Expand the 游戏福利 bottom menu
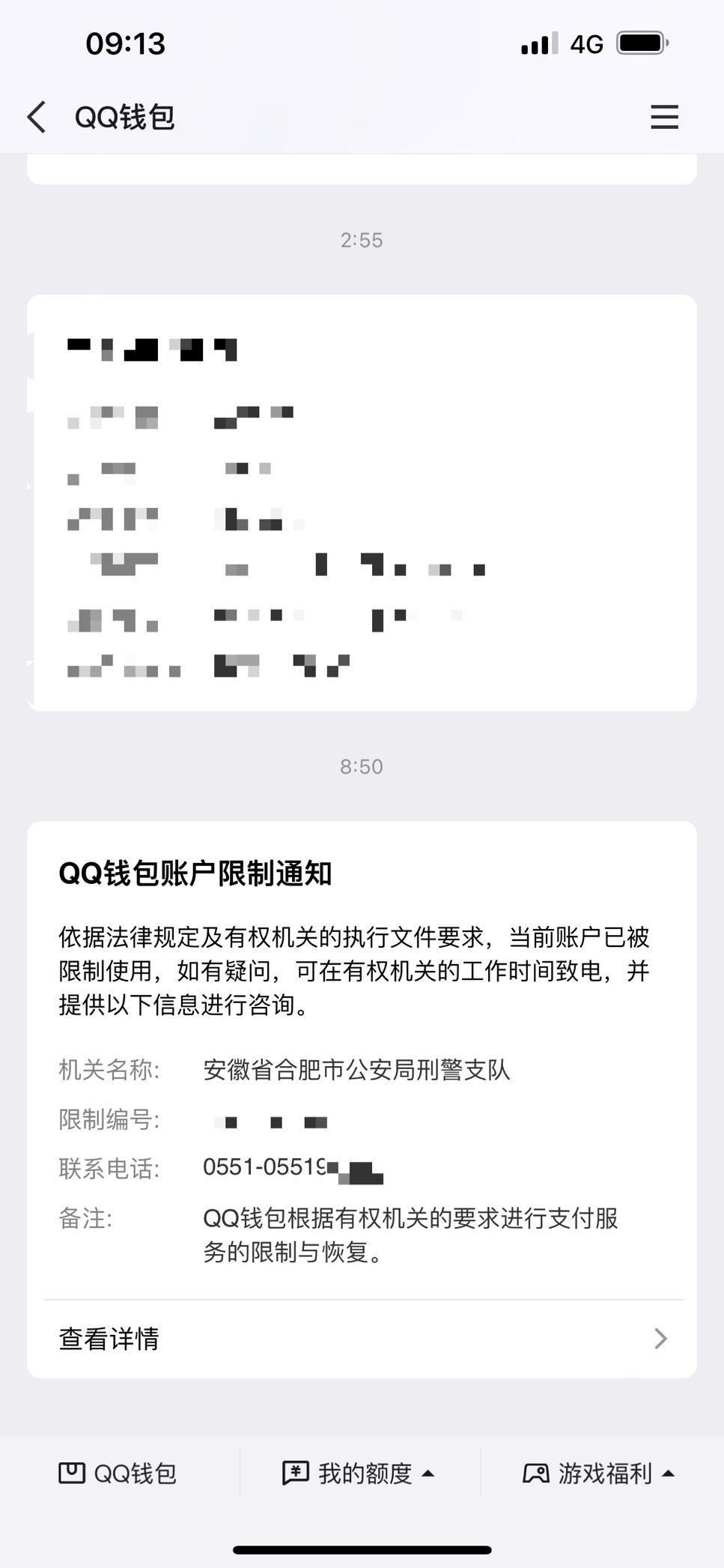The height and width of the screenshot is (1568, 724). pyautogui.click(x=600, y=1474)
